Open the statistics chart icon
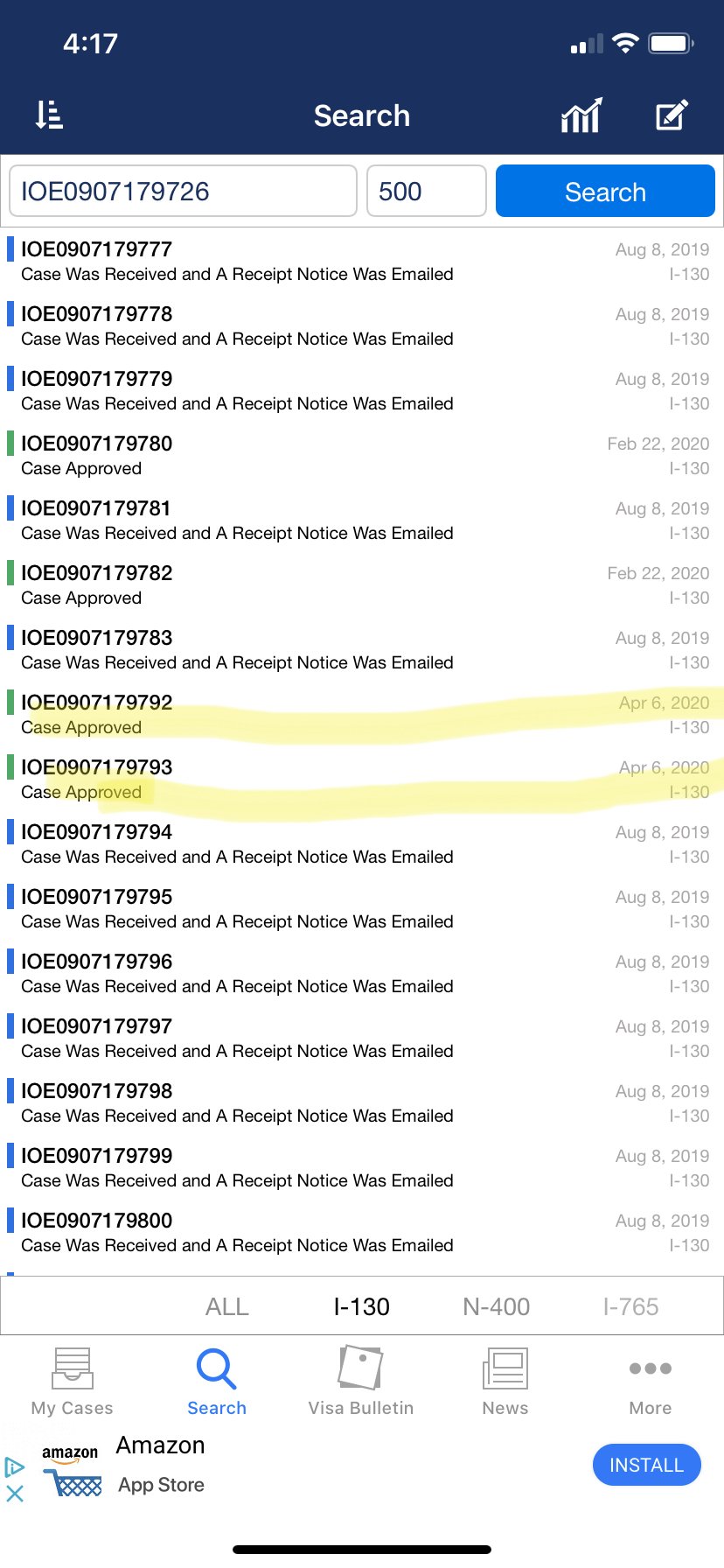 [581, 115]
